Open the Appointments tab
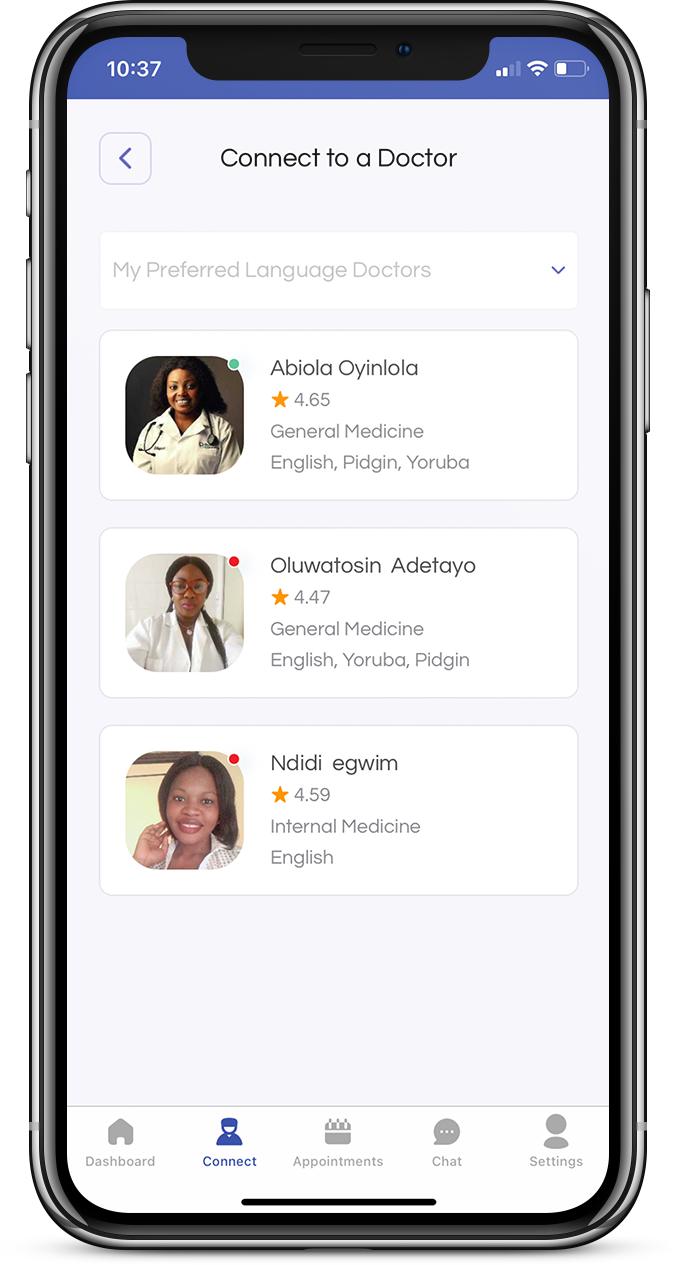 click(x=338, y=1142)
